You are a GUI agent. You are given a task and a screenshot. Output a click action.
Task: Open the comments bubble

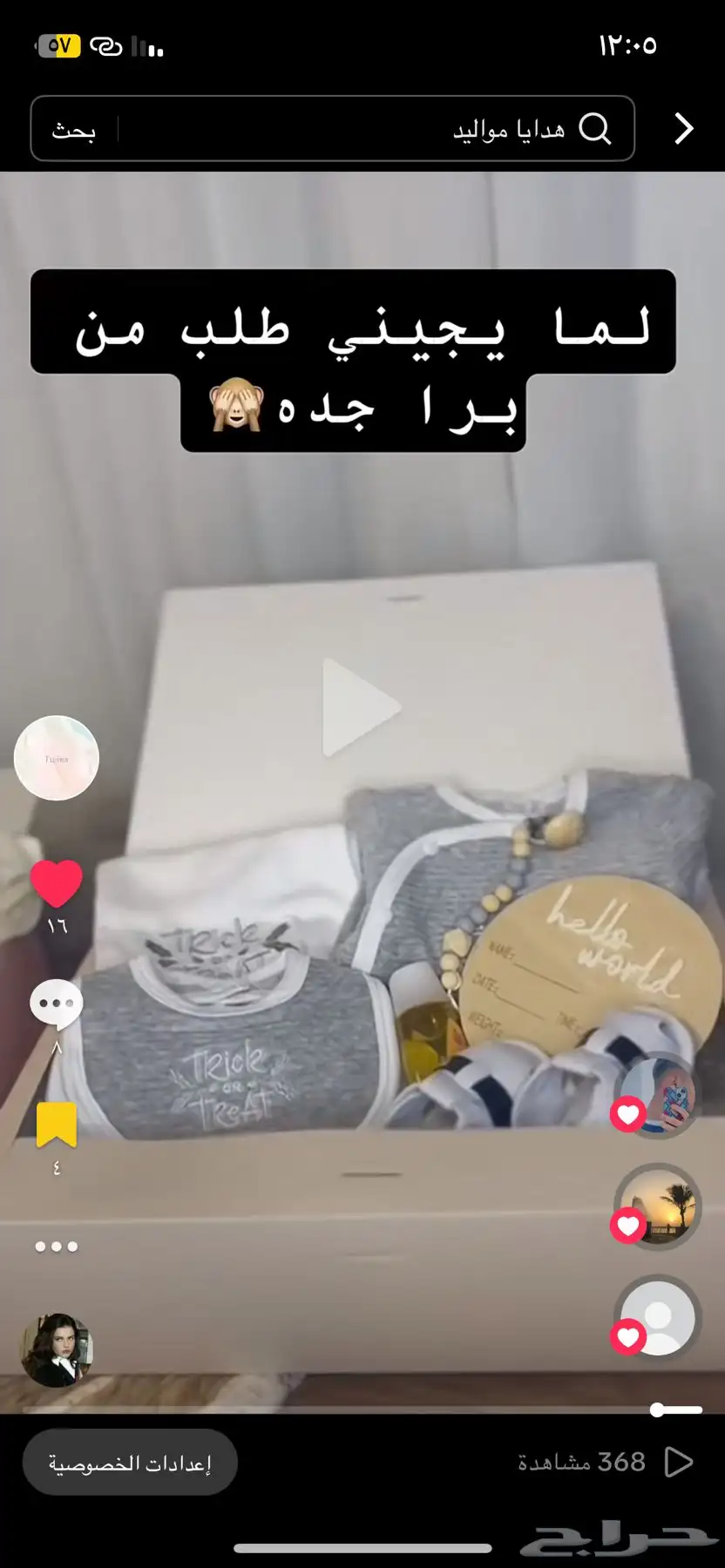[x=57, y=1004]
